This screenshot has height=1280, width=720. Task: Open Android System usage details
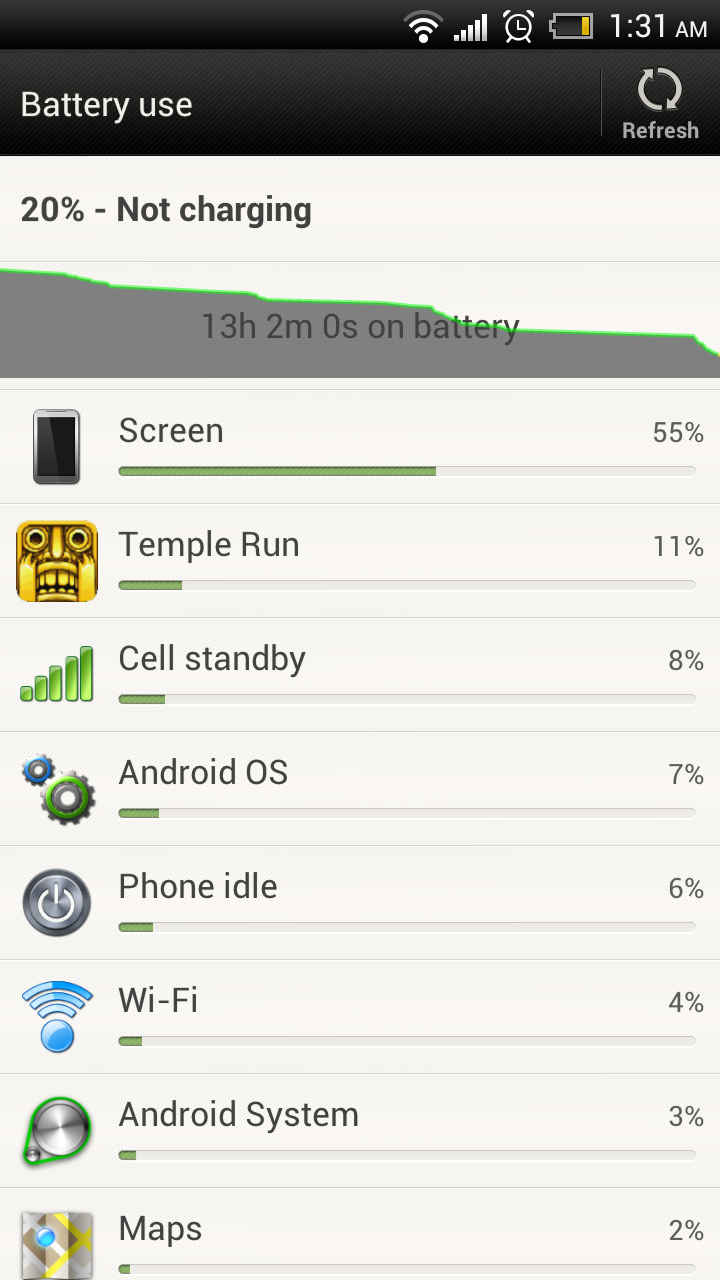pyautogui.click(x=360, y=1130)
